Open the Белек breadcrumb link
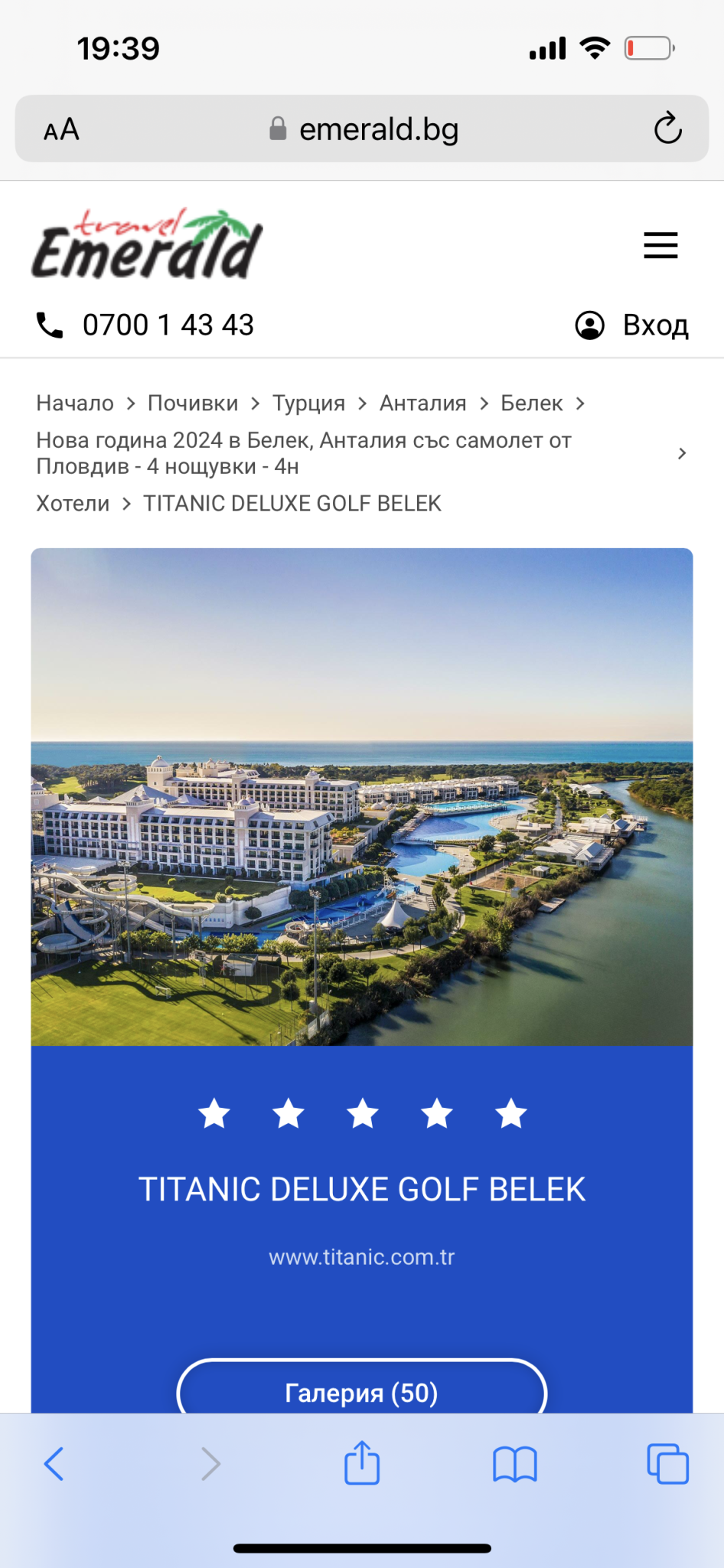Image resolution: width=724 pixels, height=1568 pixels. tap(532, 403)
